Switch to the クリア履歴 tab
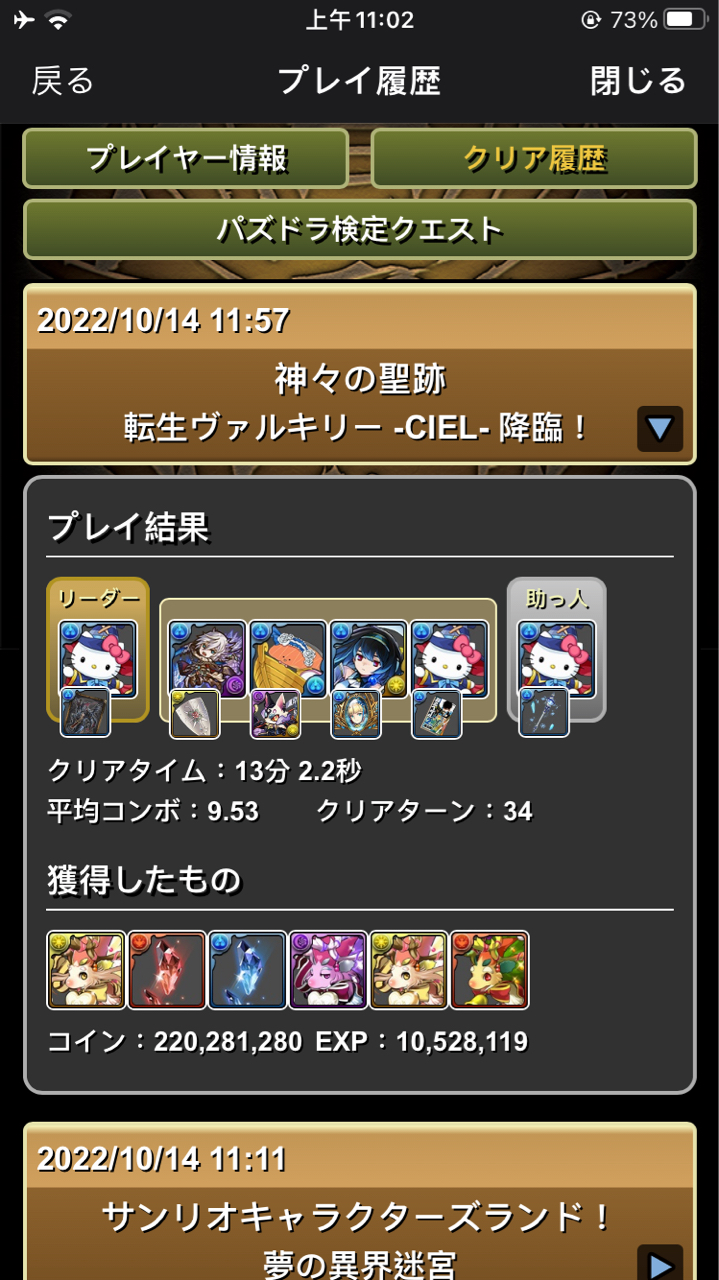Viewport: 719px width, 1280px height. click(534, 159)
